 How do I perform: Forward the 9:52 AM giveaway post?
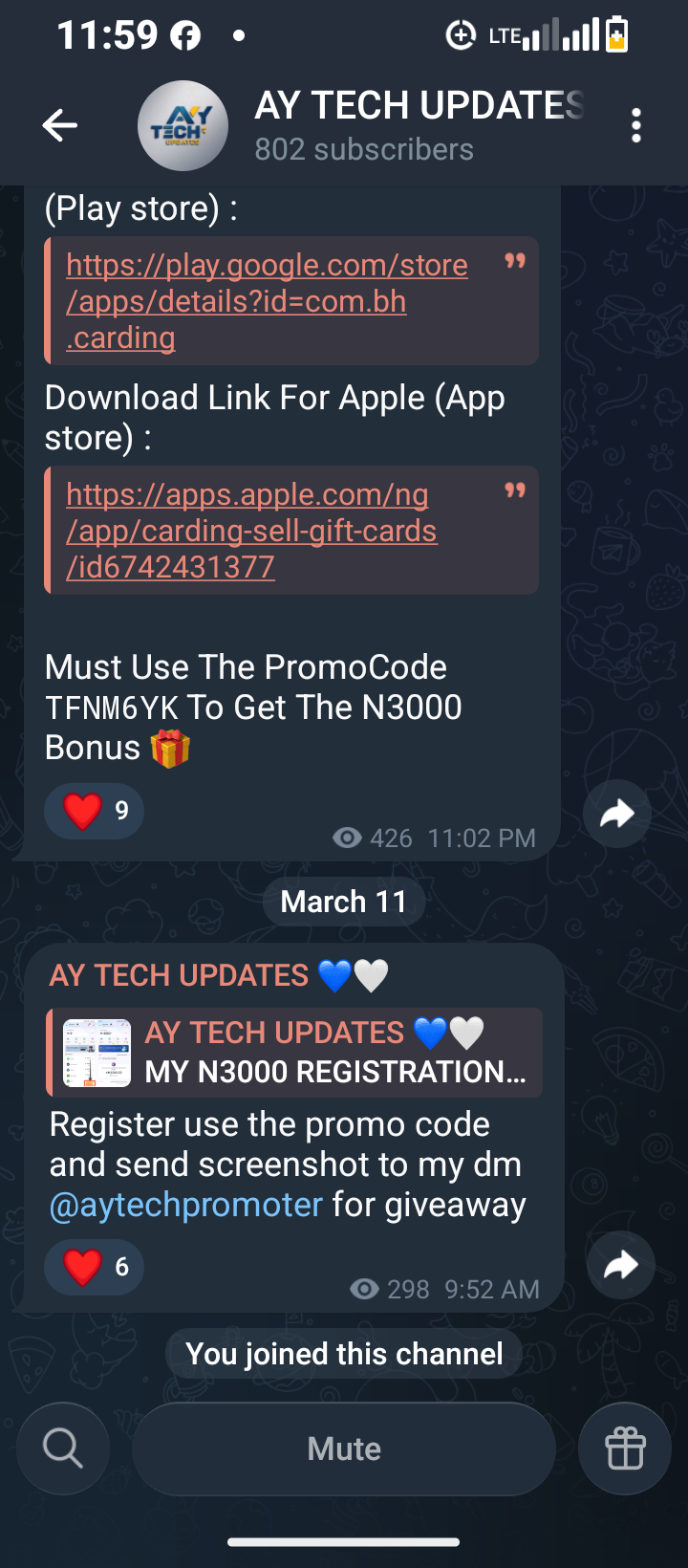[x=620, y=1265]
